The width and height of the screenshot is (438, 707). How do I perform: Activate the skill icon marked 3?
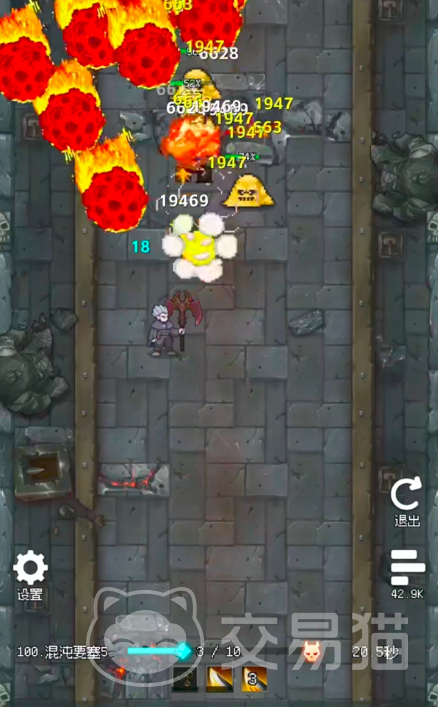click(x=254, y=679)
